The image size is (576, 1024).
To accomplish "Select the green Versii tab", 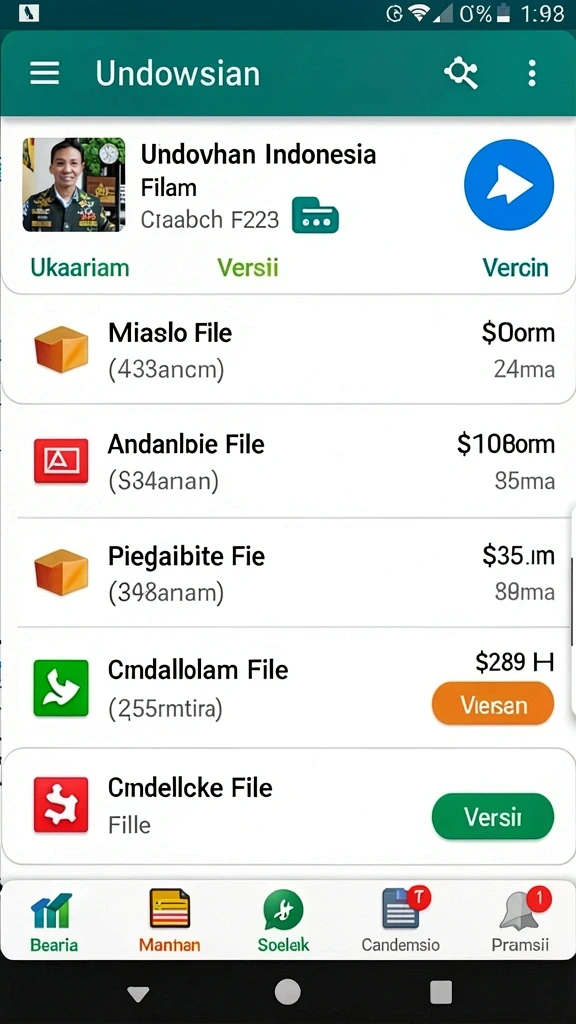I will click(248, 268).
